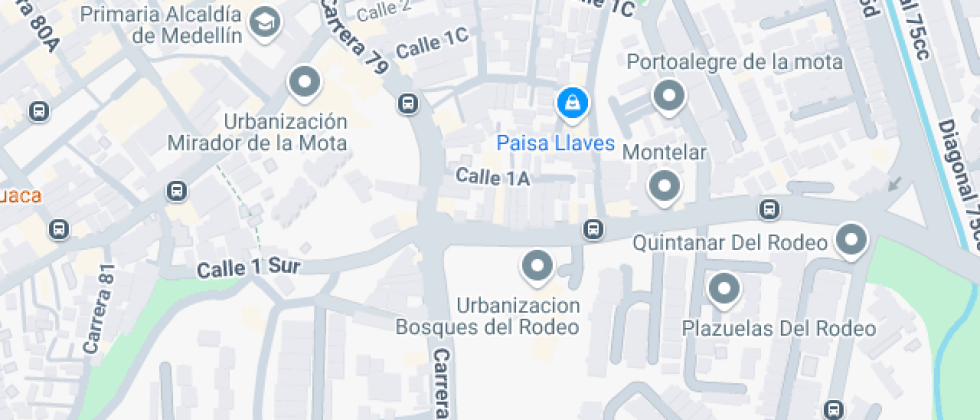Select the Montelar place marker
Viewport: 980px width, 420px height.
(x=663, y=186)
